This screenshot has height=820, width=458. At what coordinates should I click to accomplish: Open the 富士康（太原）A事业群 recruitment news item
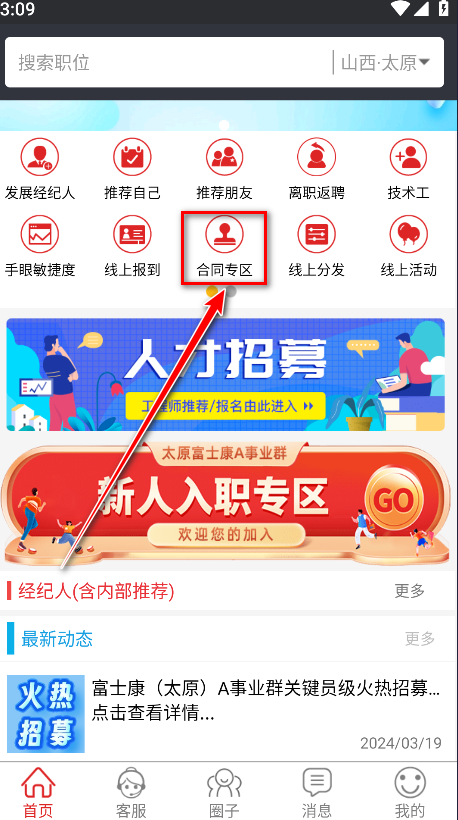225,712
